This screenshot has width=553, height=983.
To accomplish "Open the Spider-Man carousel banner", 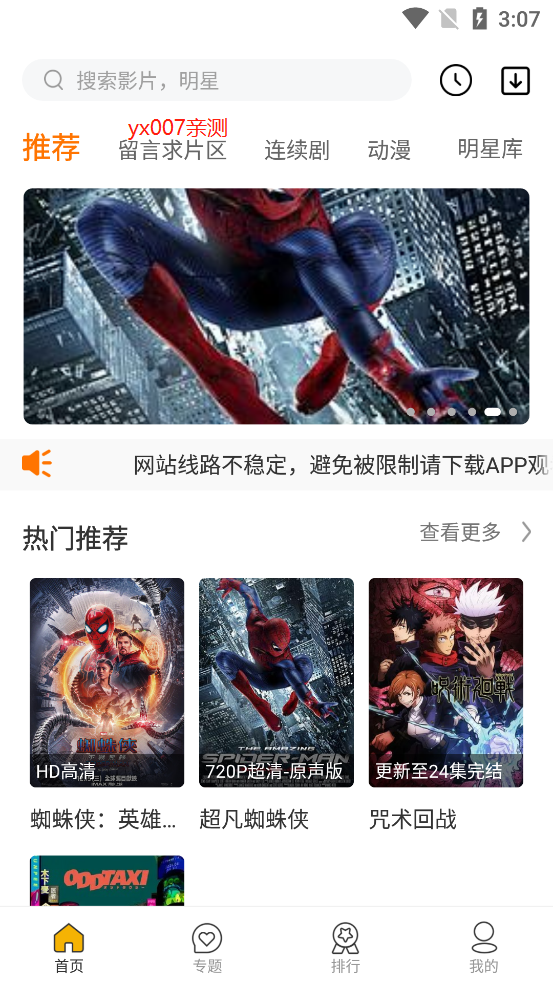I will [276, 306].
